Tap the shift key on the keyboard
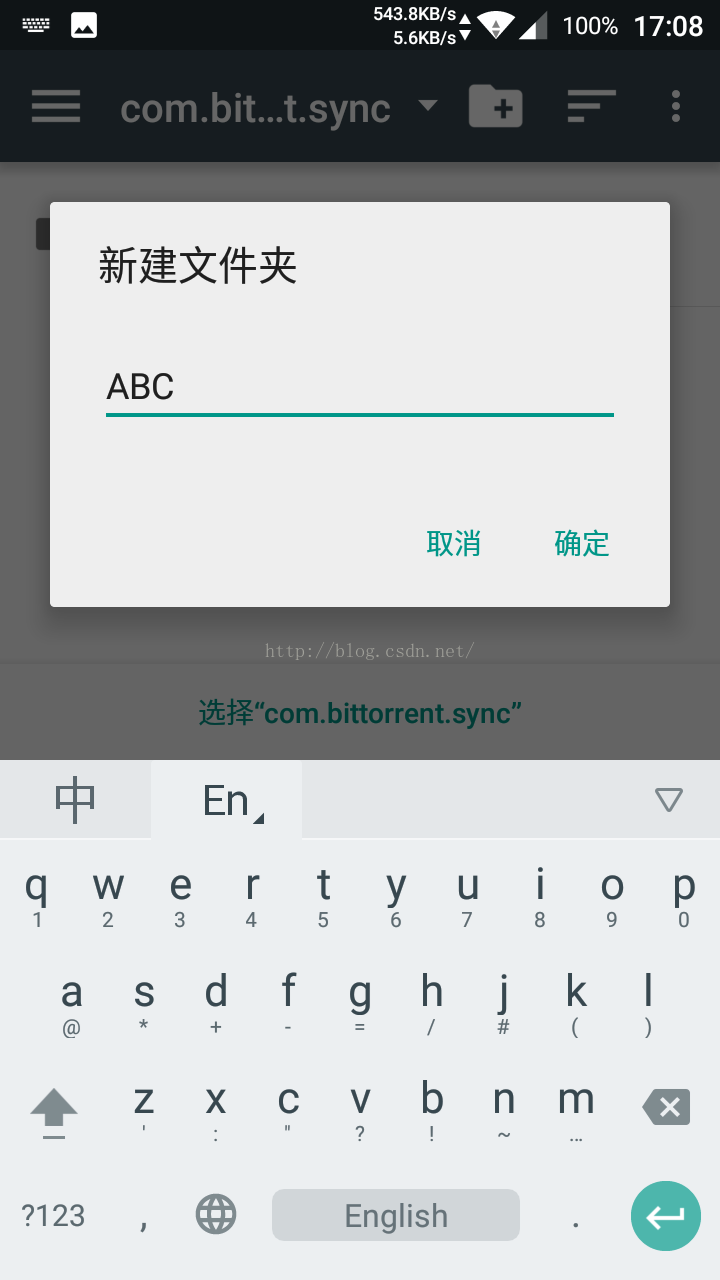The image size is (720, 1280). 54,1112
